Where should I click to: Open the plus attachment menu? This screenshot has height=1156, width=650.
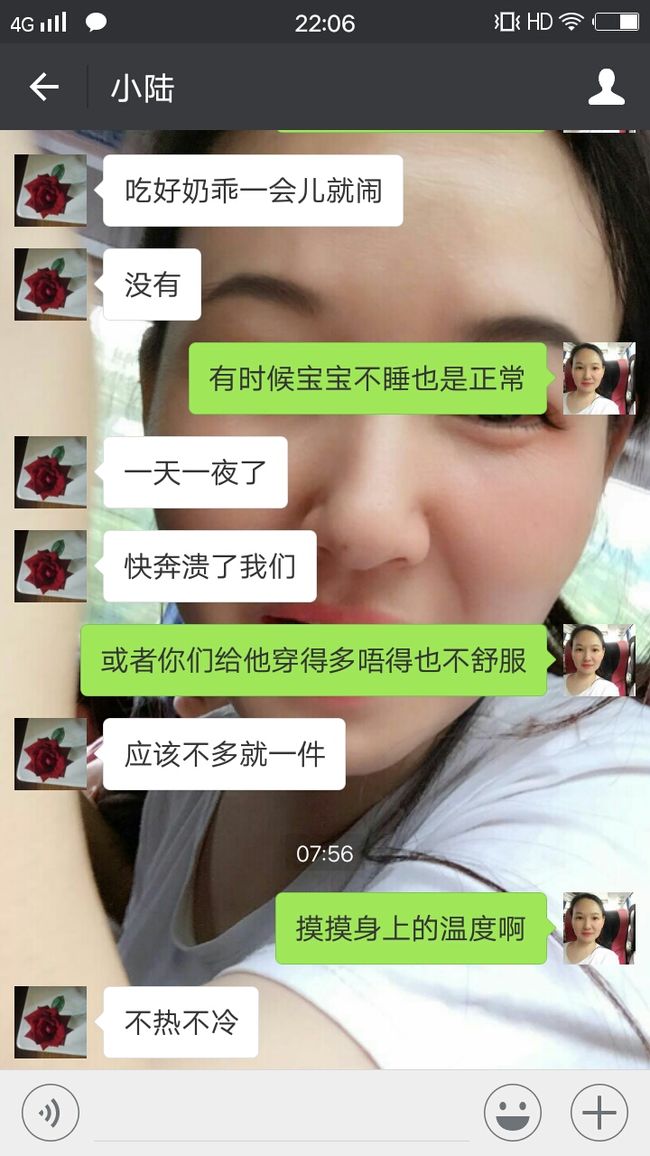coord(599,1112)
